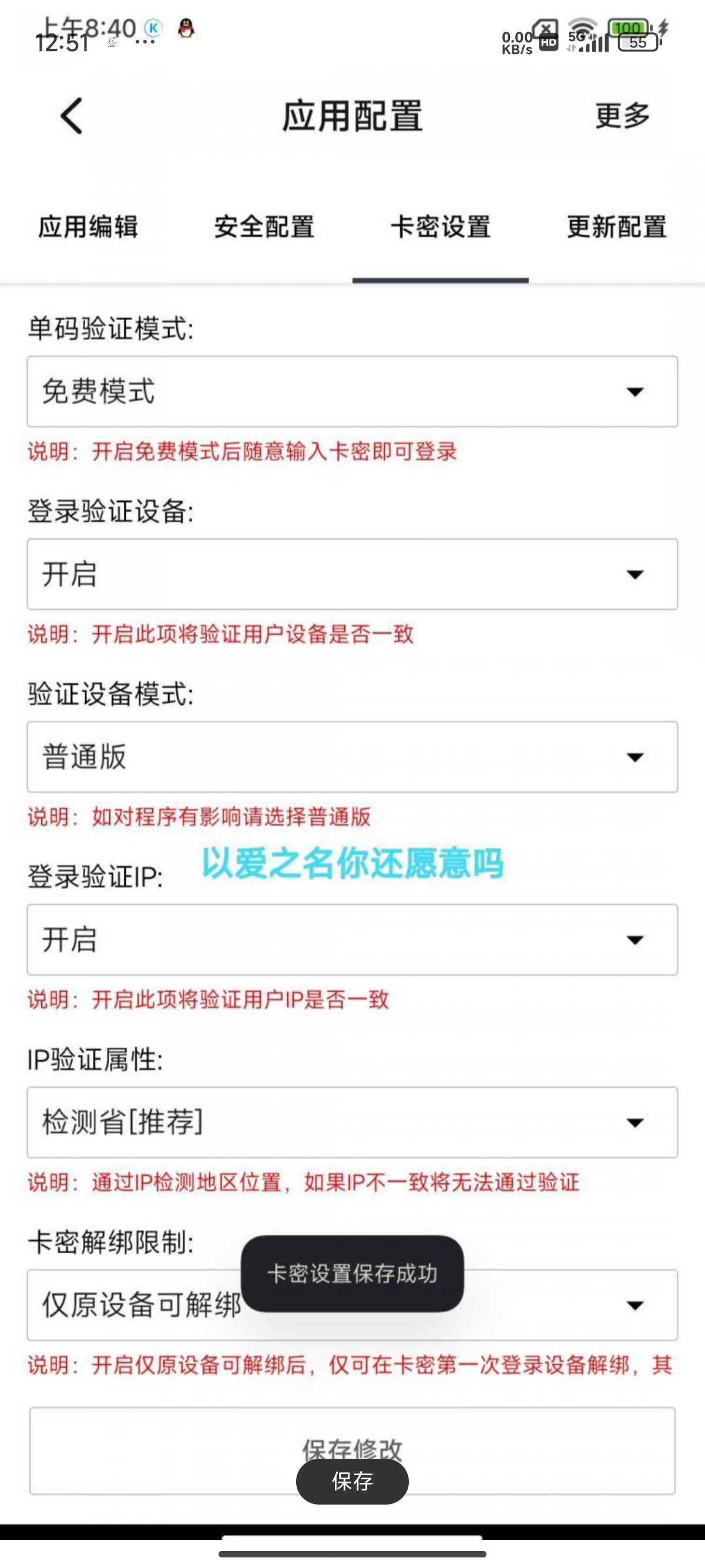Image resolution: width=705 pixels, height=1568 pixels.
Task: Select the 卡密设置 tab
Action: pyautogui.click(x=440, y=227)
